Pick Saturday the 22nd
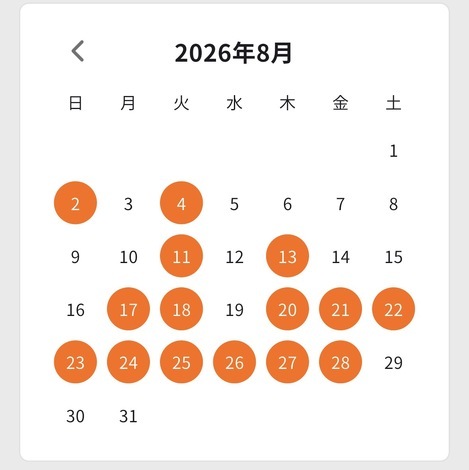This screenshot has height=470, width=469. click(393, 309)
